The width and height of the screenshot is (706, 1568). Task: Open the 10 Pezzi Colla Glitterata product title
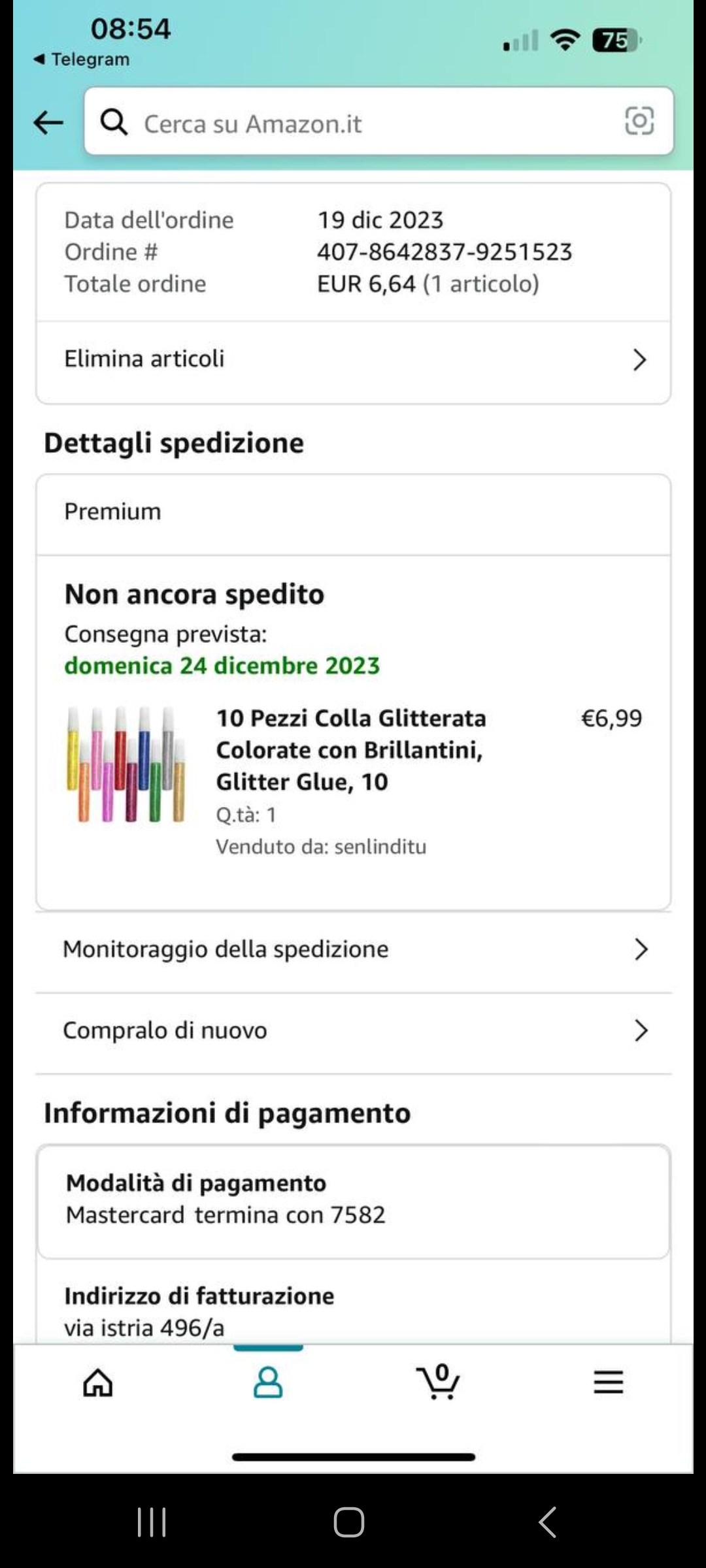pyautogui.click(x=351, y=750)
